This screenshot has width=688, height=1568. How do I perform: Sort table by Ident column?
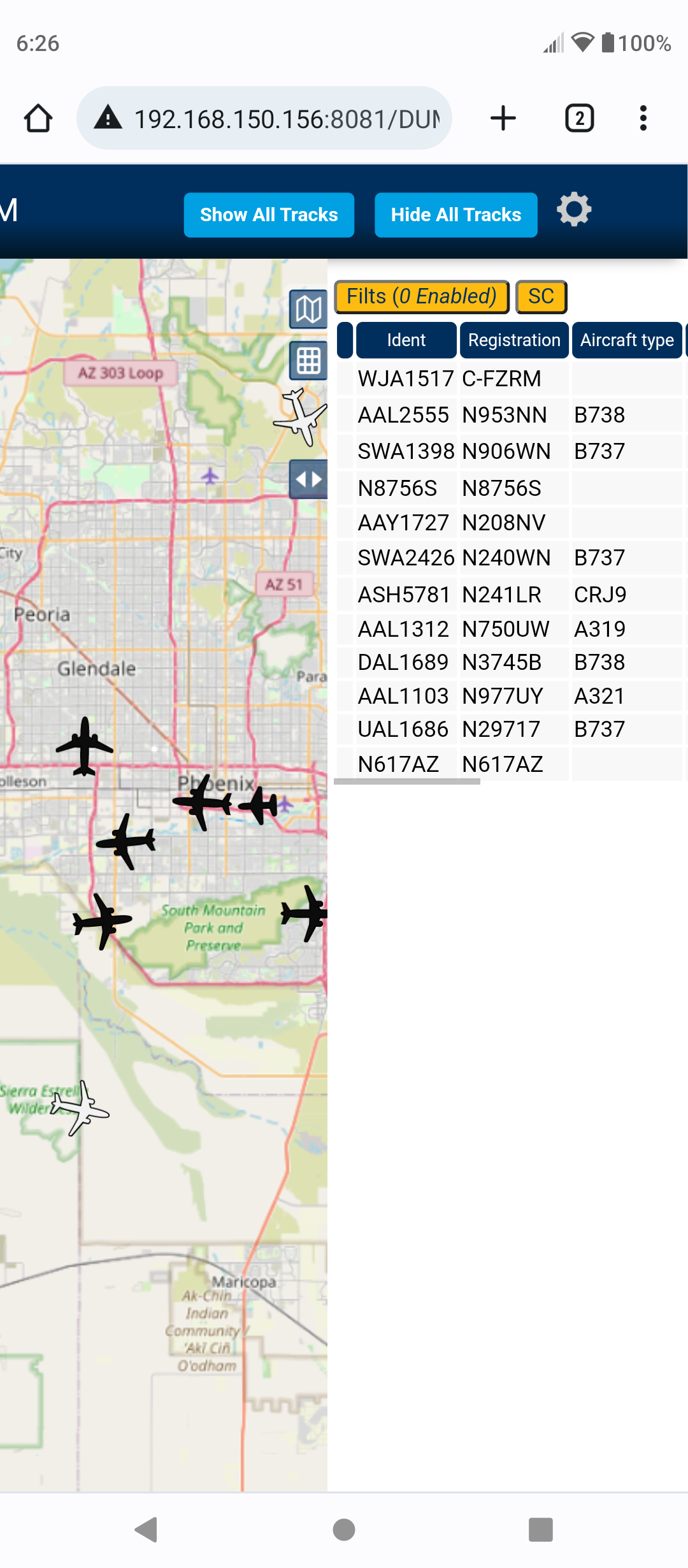coord(406,340)
